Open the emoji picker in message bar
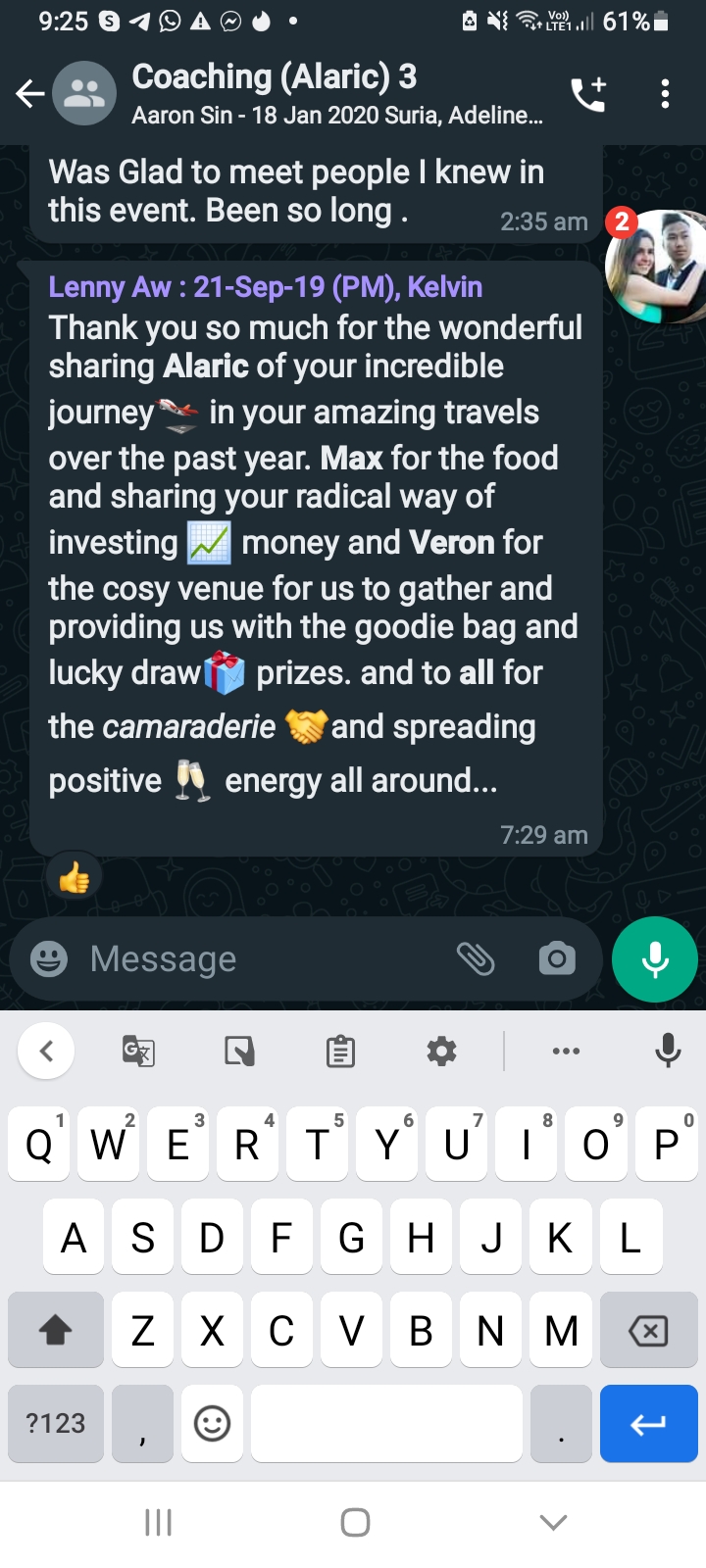The height and width of the screenshot is (1568, 706). click(x=49, y=958)
